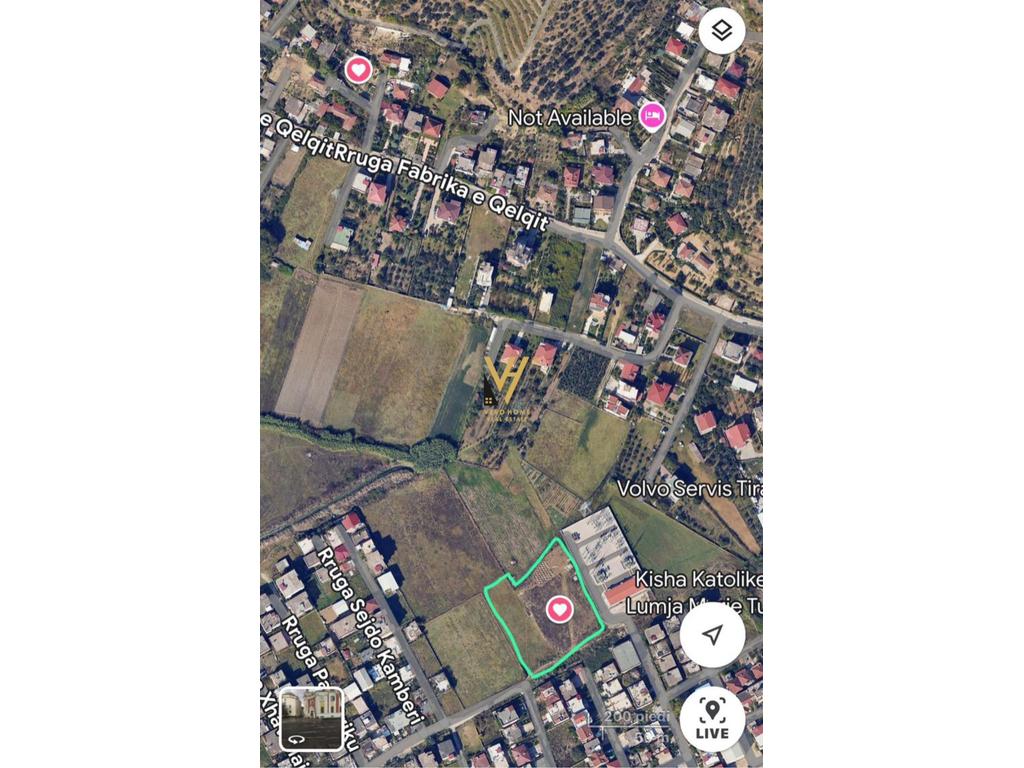Viewport: 1024px width, 768px height.
Task: Select the saved heart pin in the green plot
Action: pyautogui.click(x=559, y=608)
